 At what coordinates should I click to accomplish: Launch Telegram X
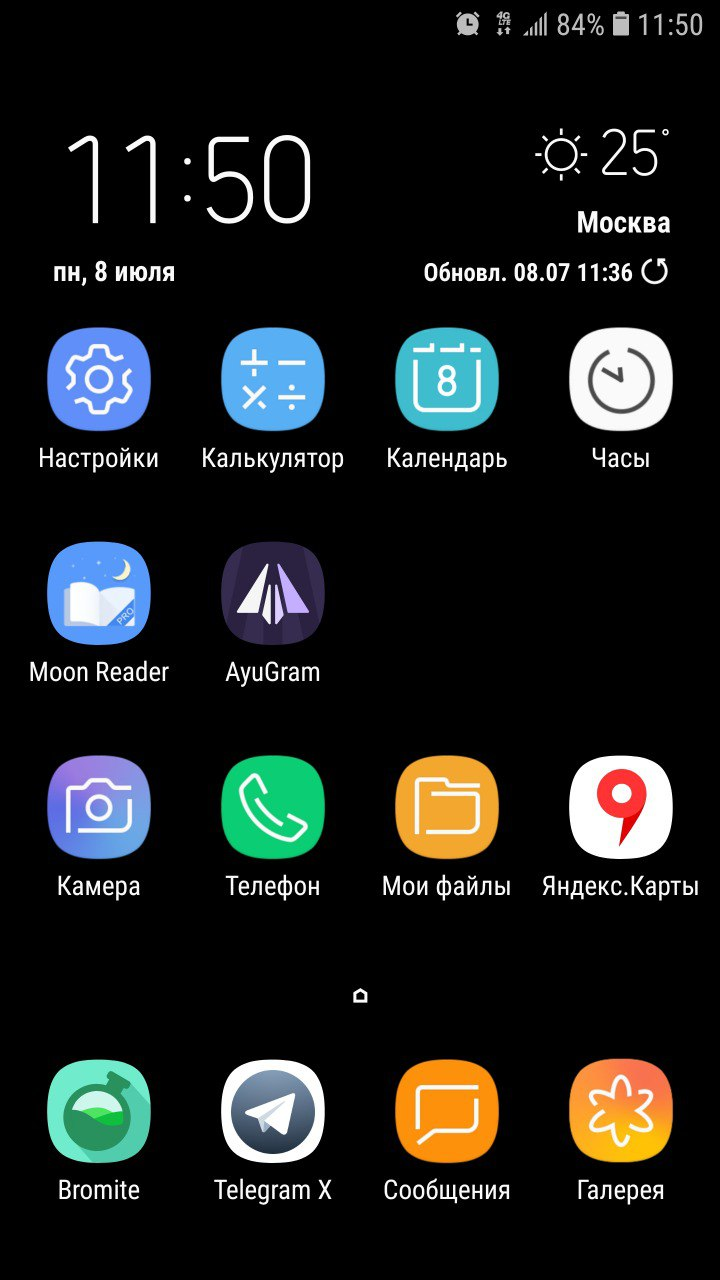[273, 1112]
